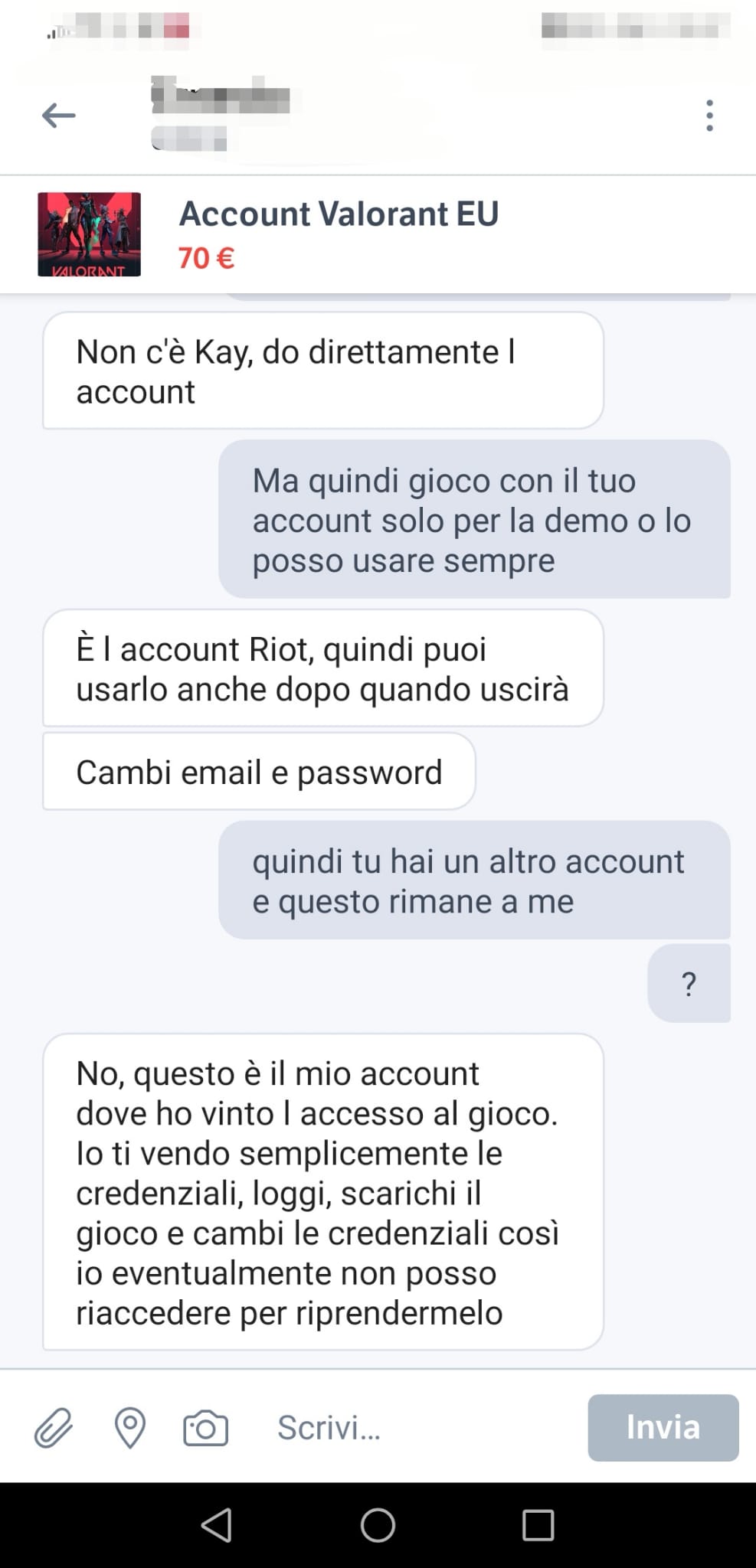Open the camera to send a photo

[205, 1428]
